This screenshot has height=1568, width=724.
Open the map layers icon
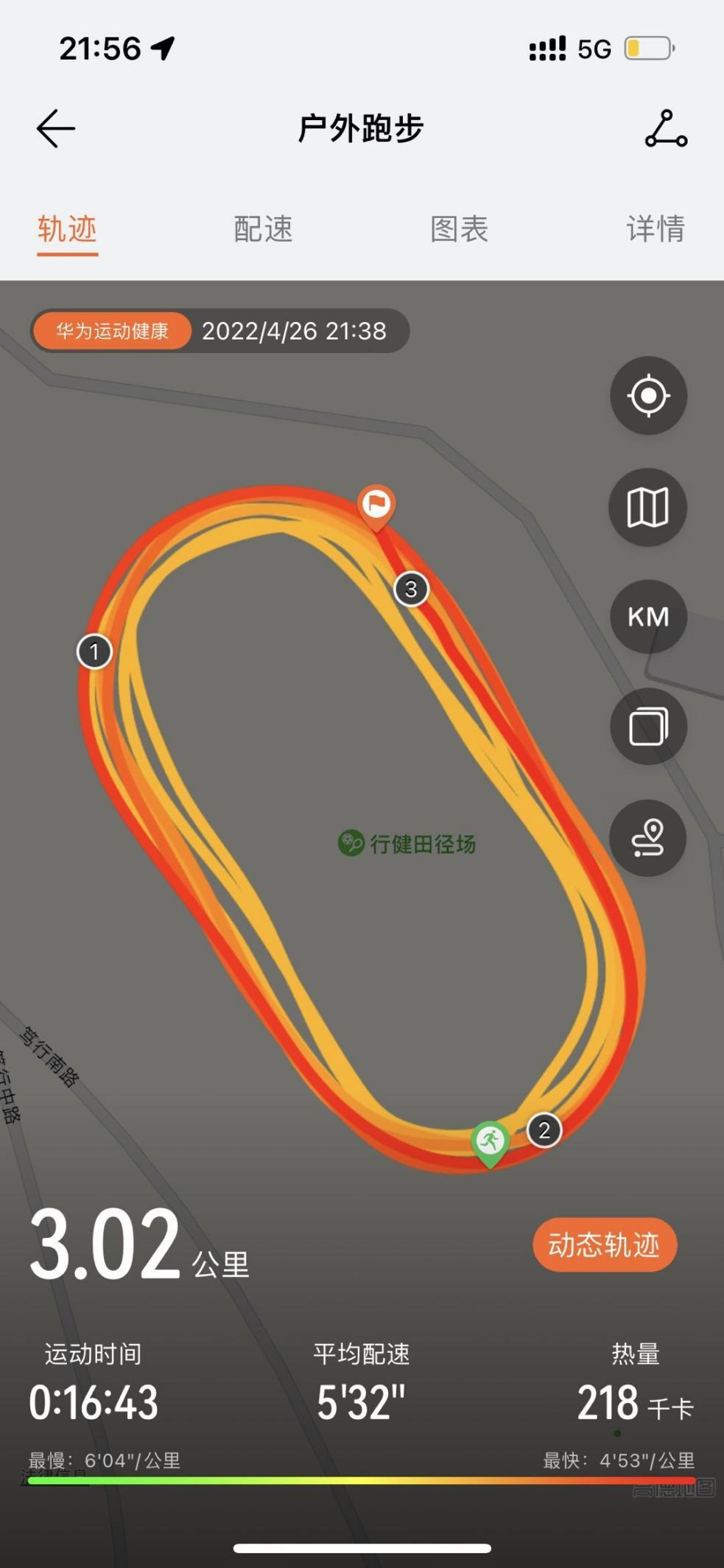click(x=648, y=727)
